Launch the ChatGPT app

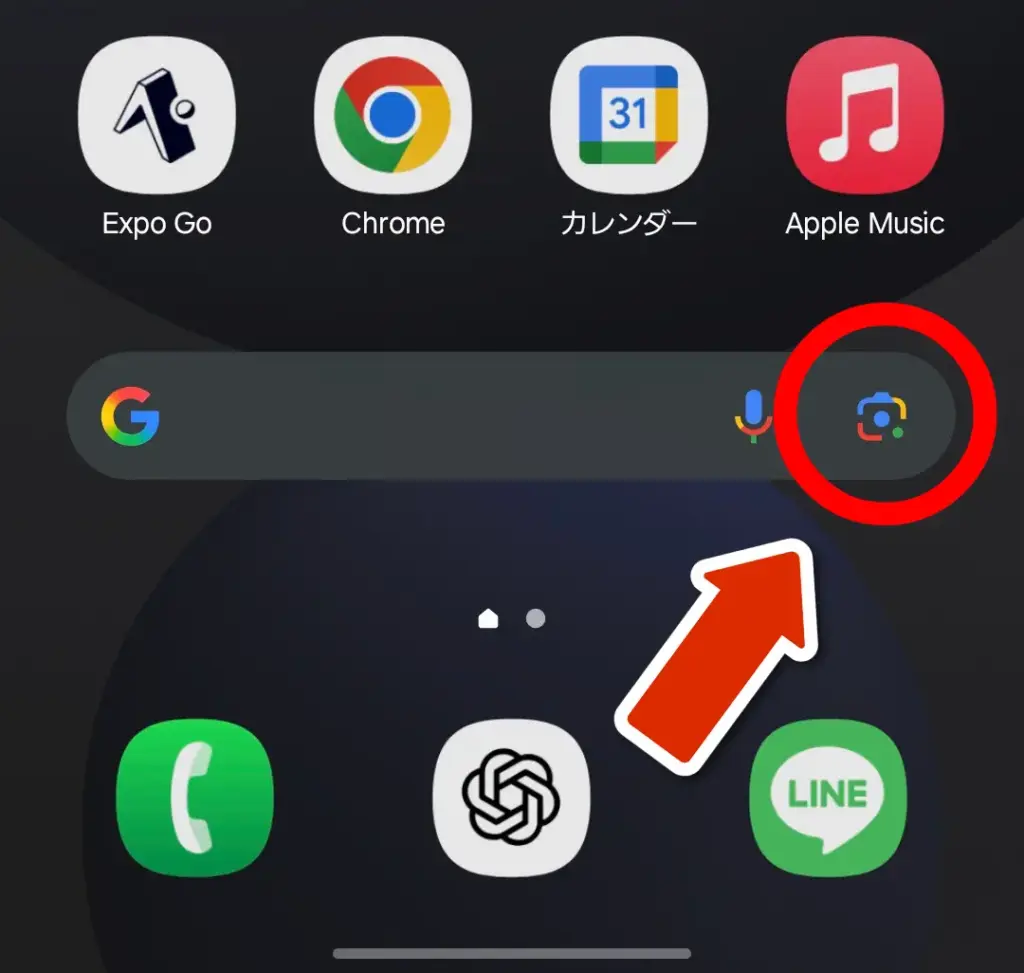click(511, 797)
